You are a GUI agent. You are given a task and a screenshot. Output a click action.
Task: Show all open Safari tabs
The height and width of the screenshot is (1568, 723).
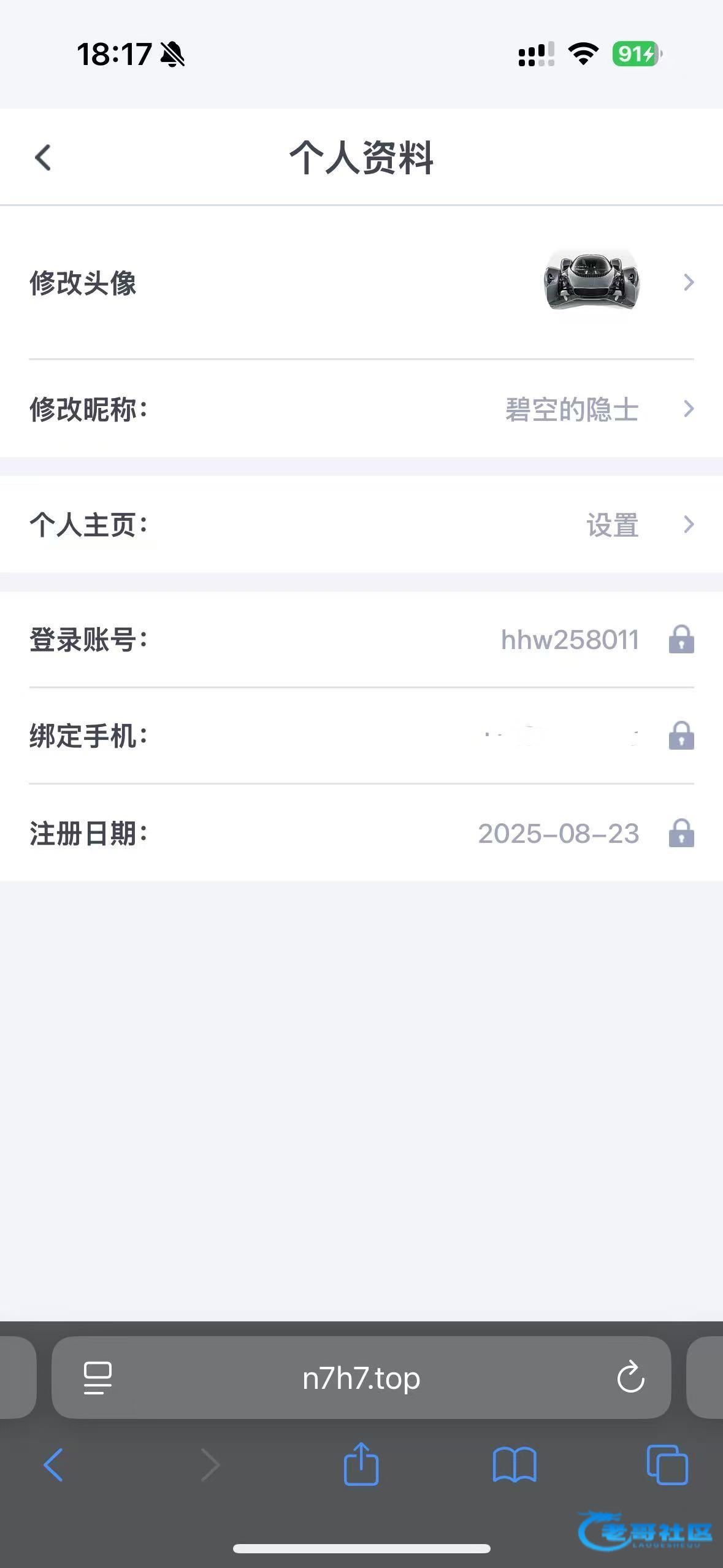click(x=667, y=1465)
